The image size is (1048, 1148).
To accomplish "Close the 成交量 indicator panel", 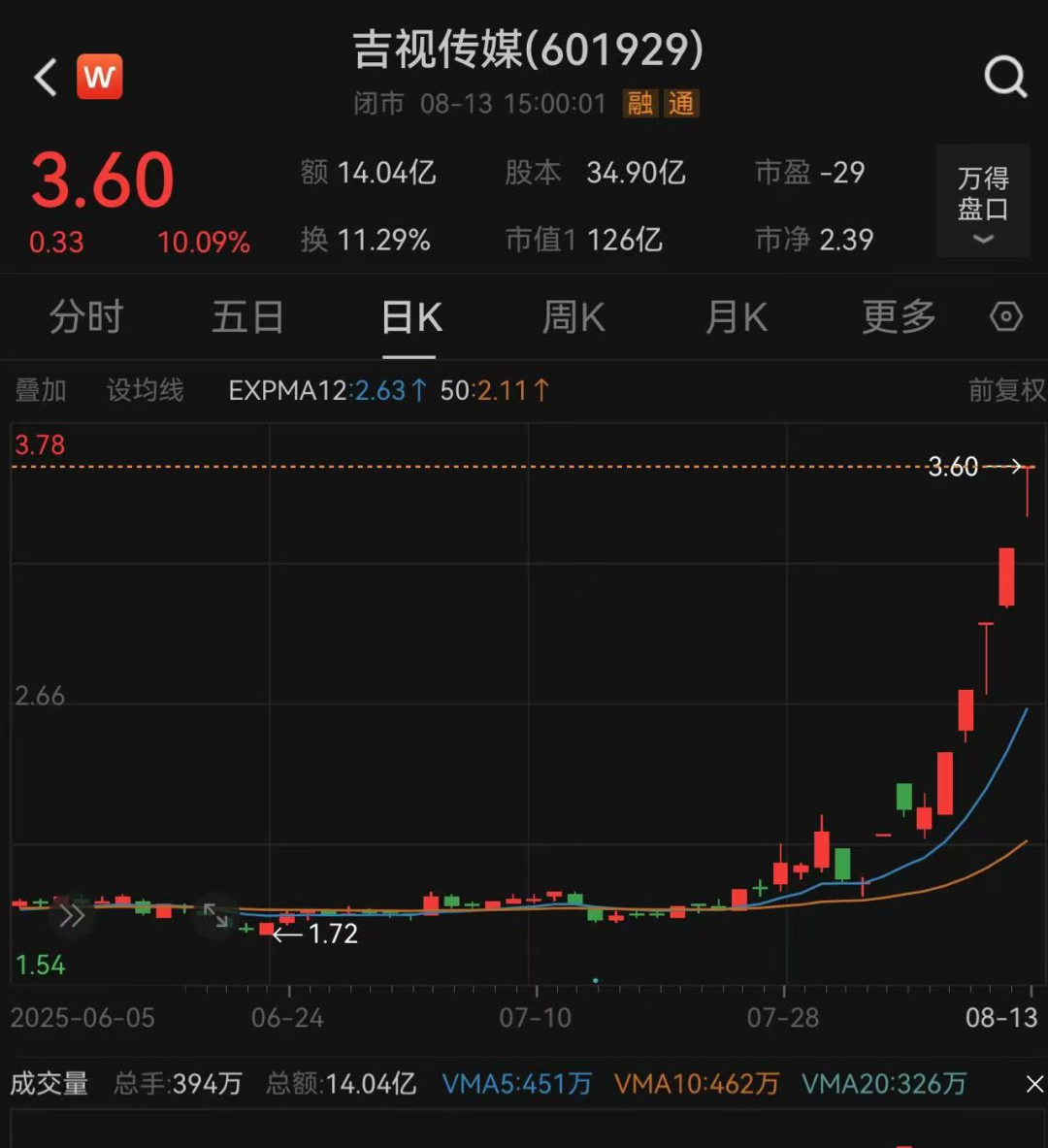I will point(1034,1084).
